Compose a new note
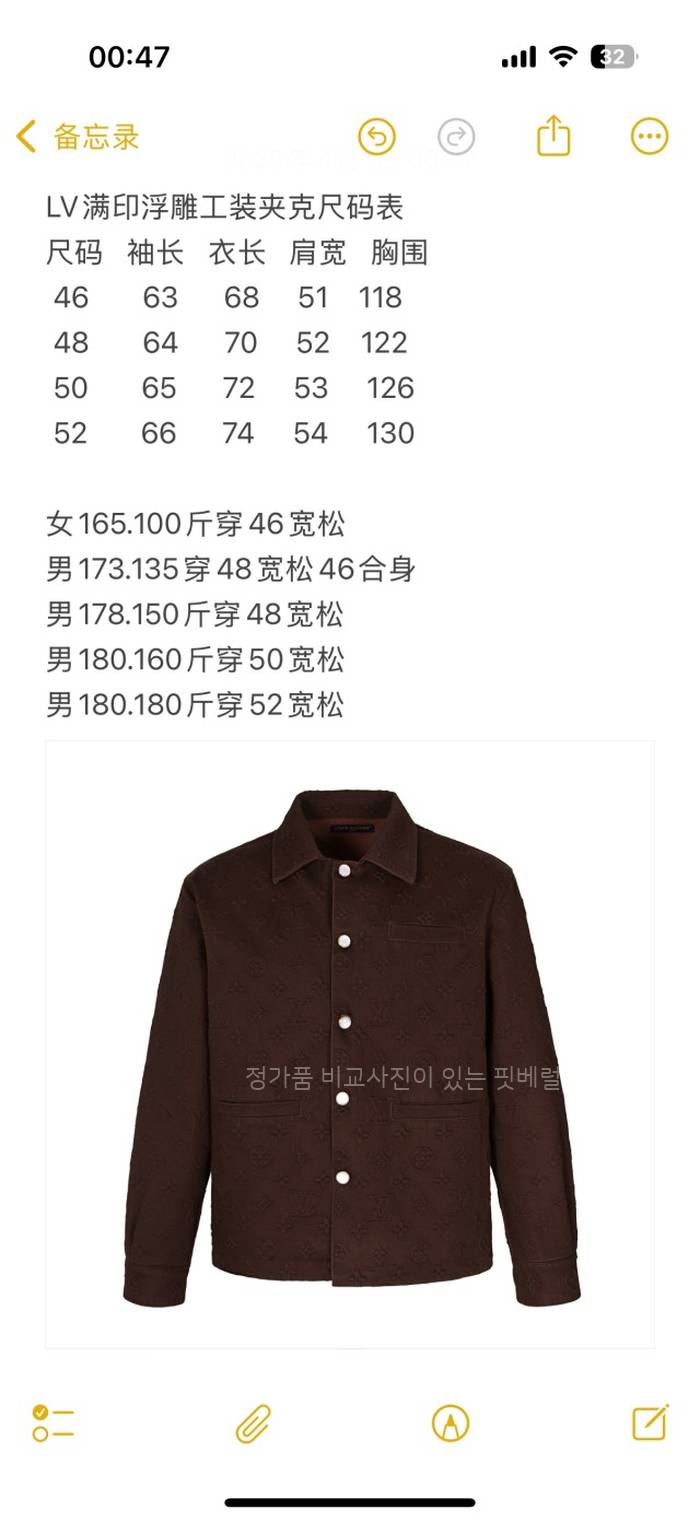The image size is (700, 1521). [x=650, y=1422]
